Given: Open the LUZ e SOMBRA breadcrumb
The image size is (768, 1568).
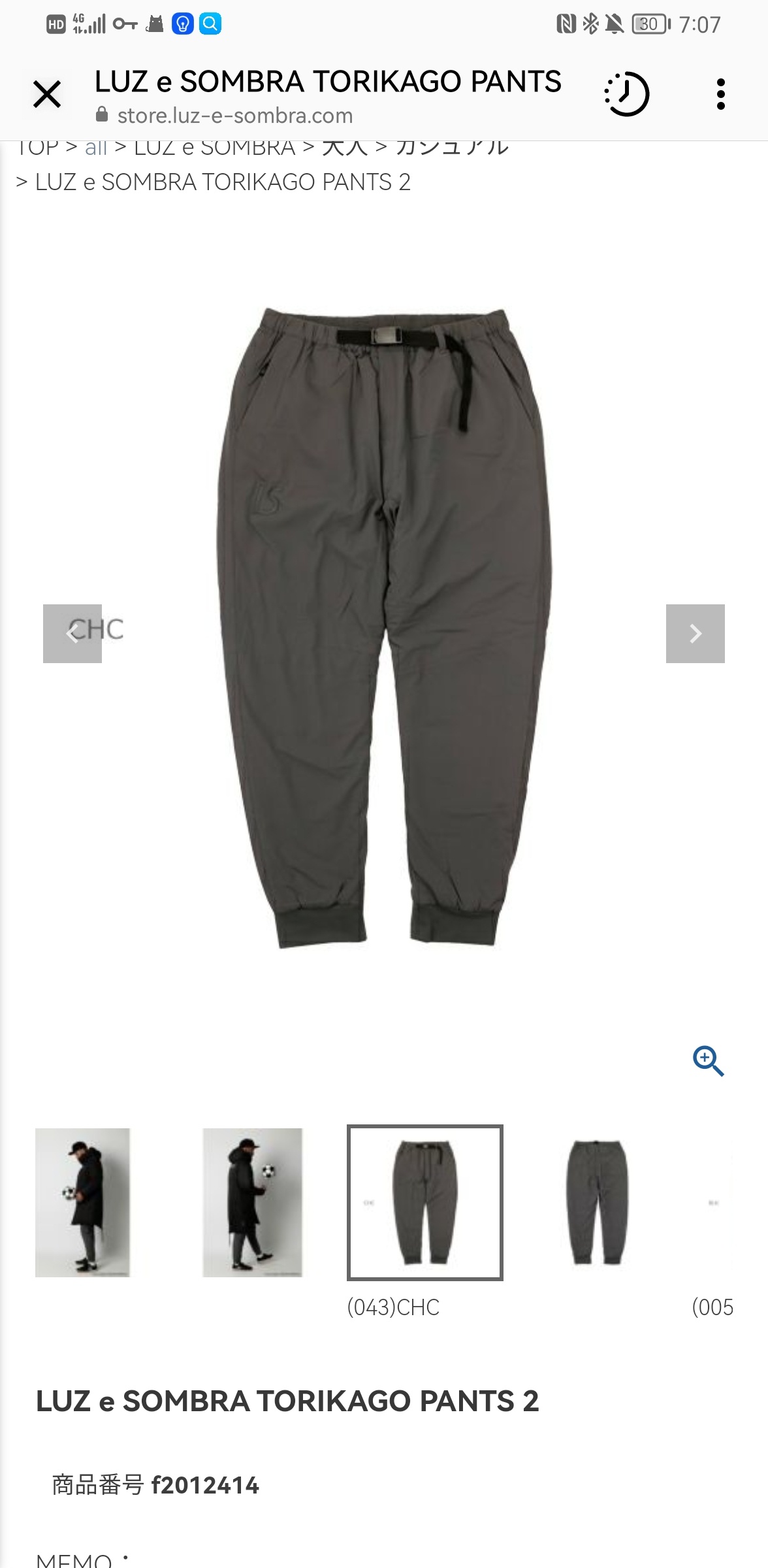Looking at the screenshot, I should [x=214, y=149].
